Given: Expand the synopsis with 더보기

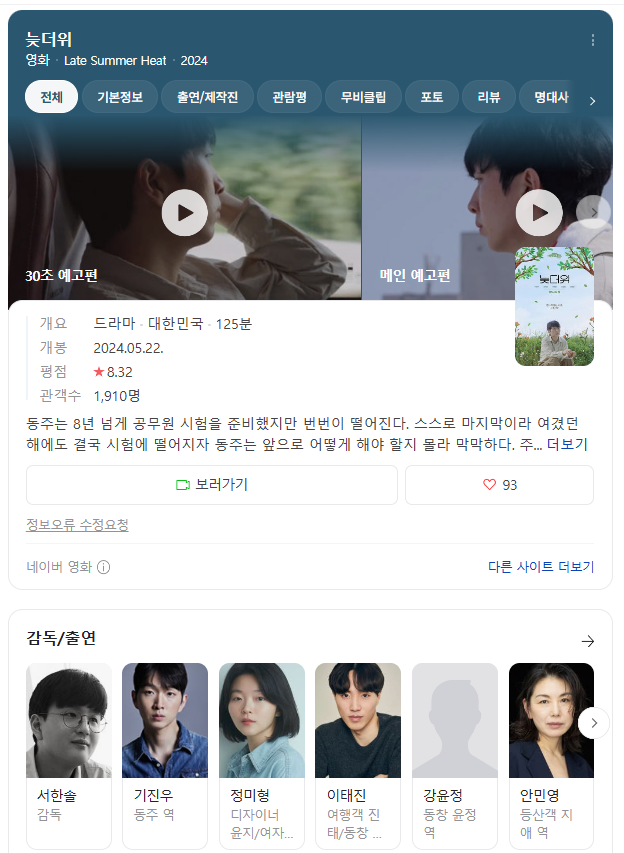Looking at the screenshot, I should click(x=567, y=444).
